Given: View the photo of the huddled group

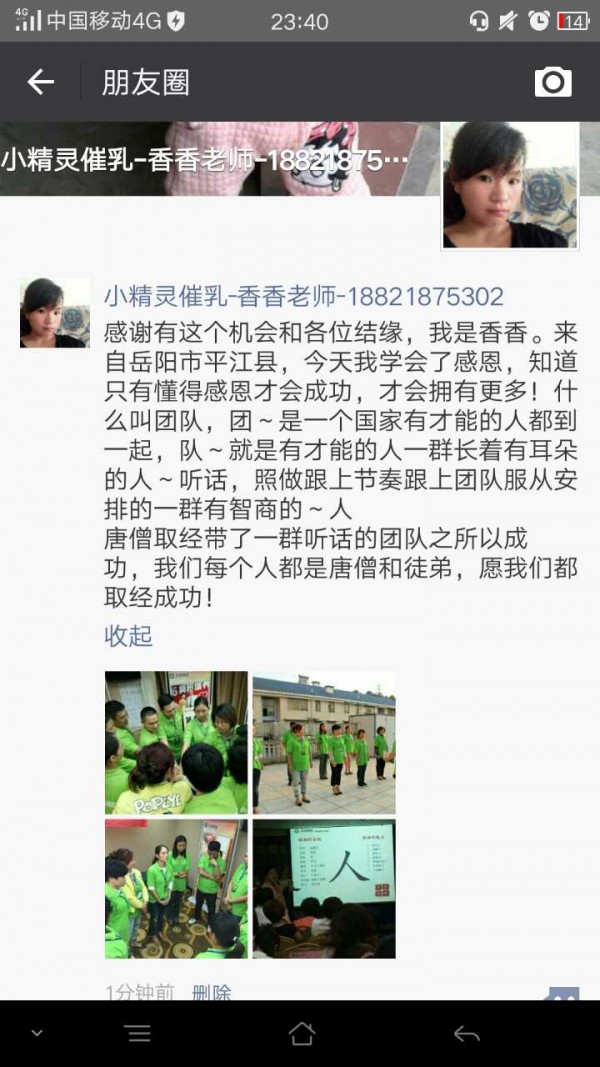Looking at the screenshot, I should point(176,743).
